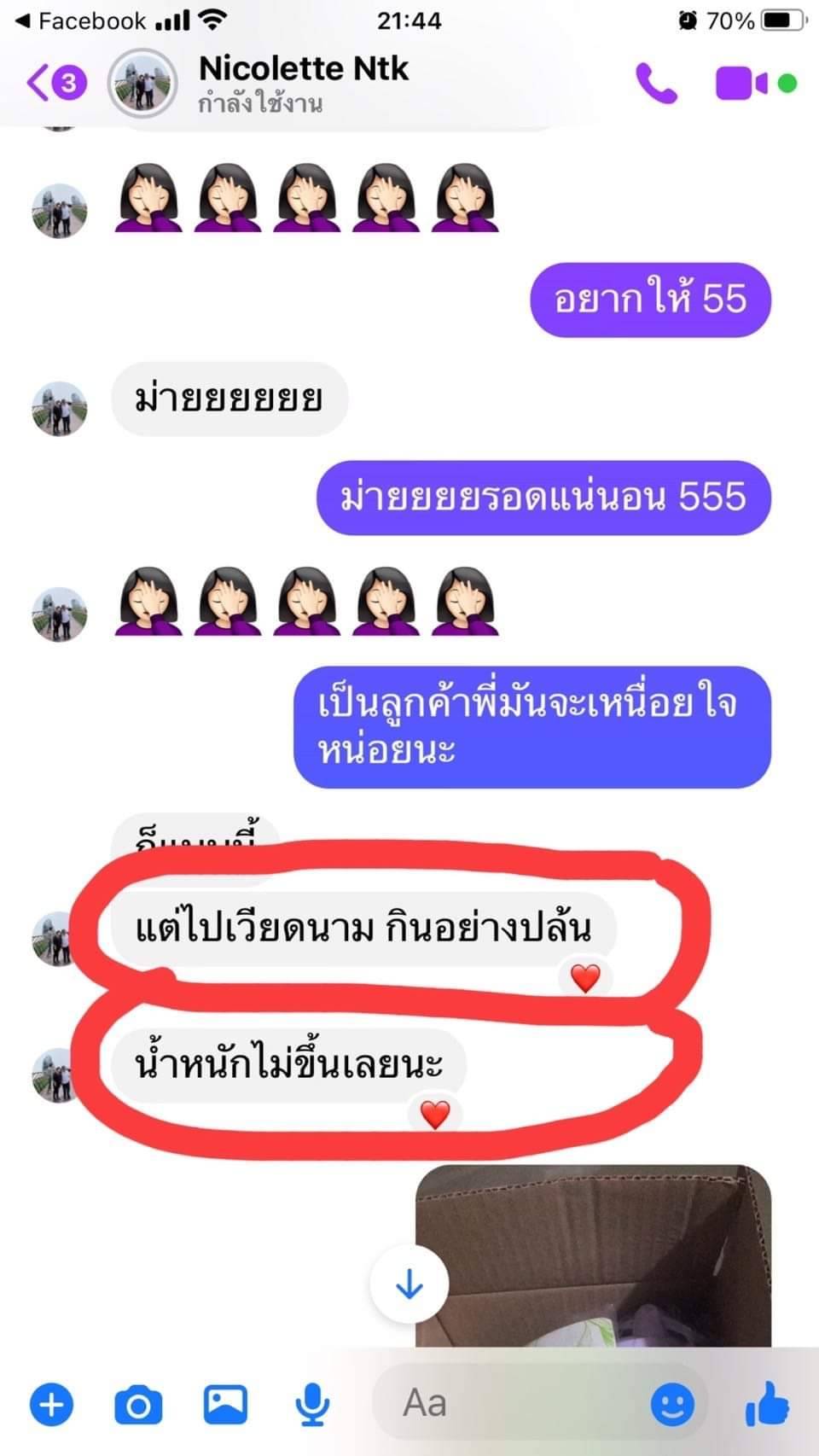
Task: Focus the Aa message text field
Action: 512,1402
